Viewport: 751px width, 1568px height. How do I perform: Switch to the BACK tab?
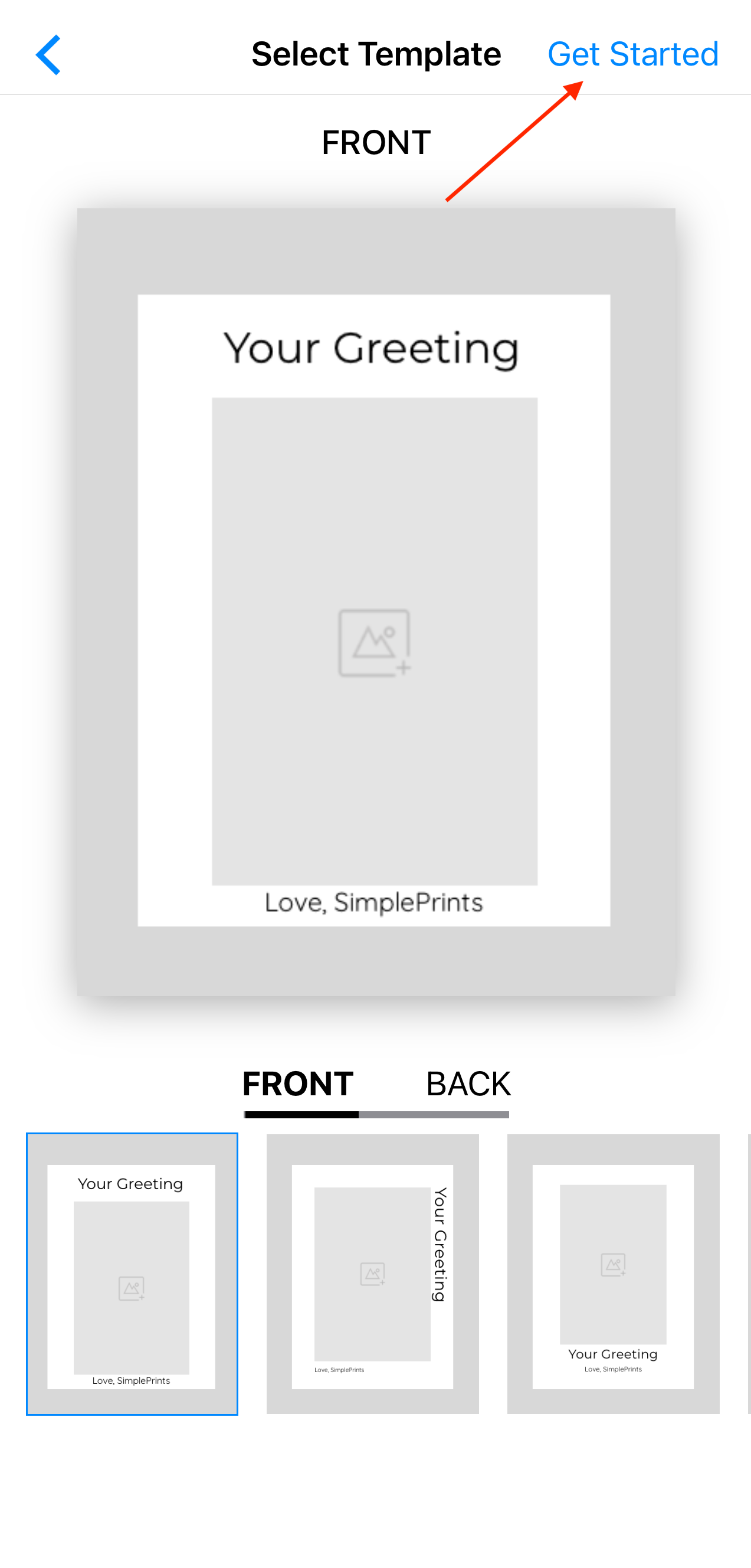(x=467, y=1084)
